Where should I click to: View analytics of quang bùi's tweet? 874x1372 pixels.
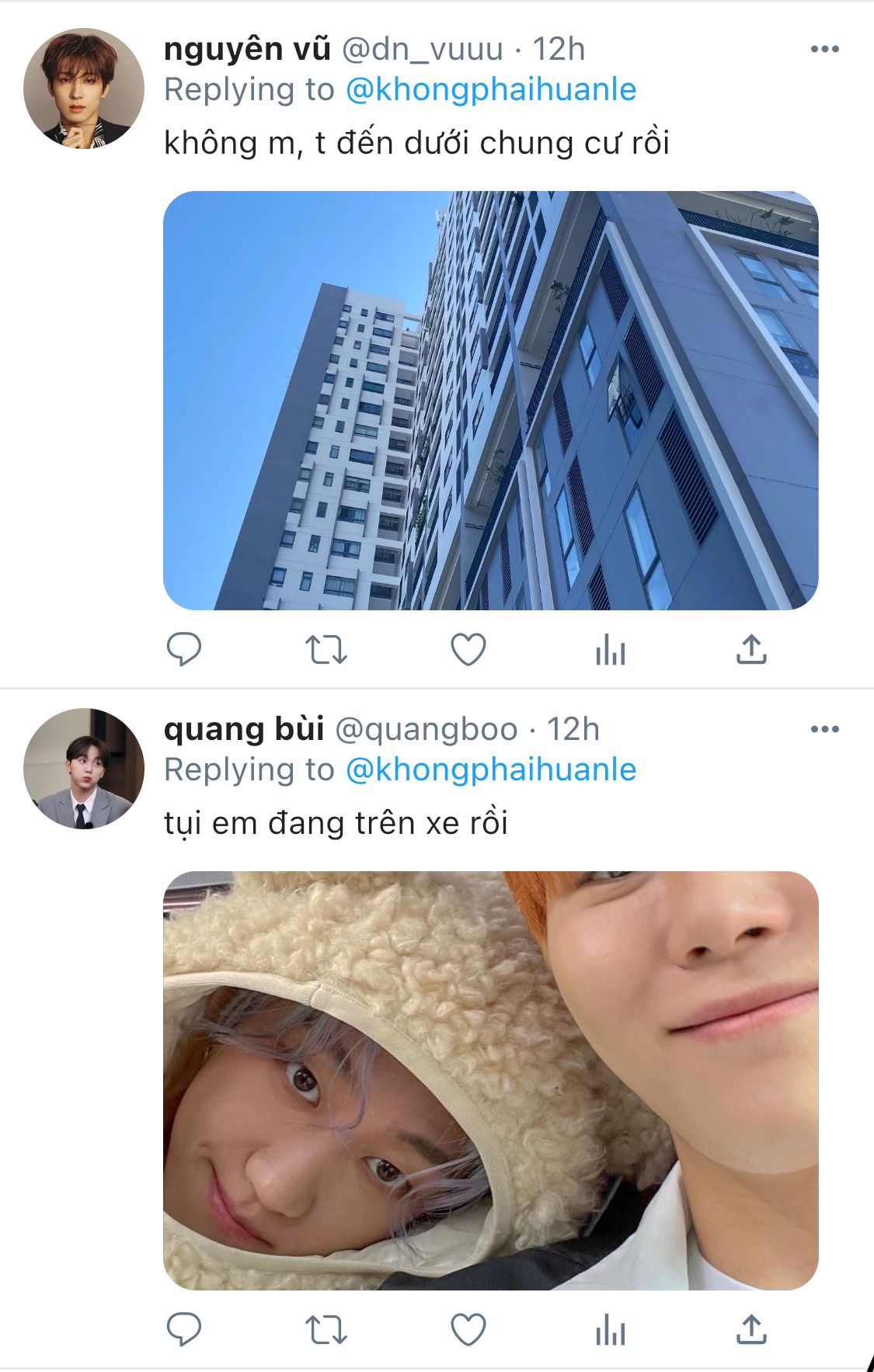pyautogui.click(x=610, y=1330)
